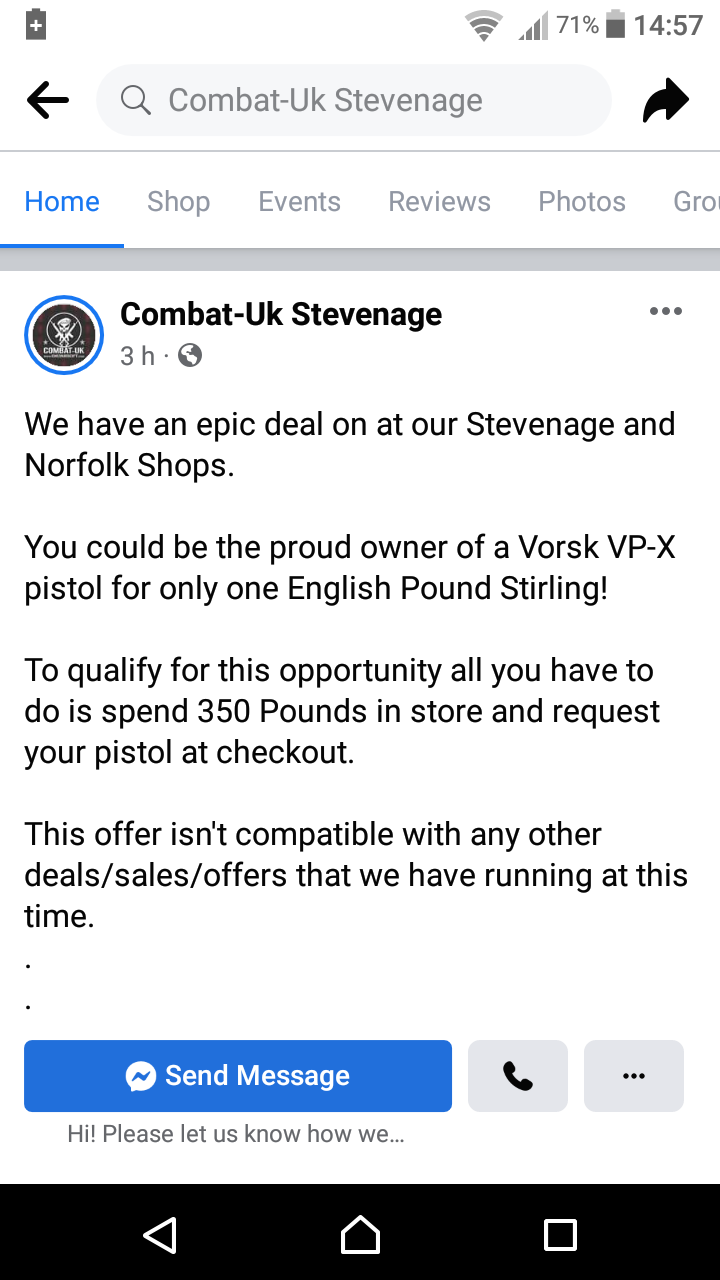
Task: Open Combat-Uk Stevenage profile picture
Action: pos(64,335)
